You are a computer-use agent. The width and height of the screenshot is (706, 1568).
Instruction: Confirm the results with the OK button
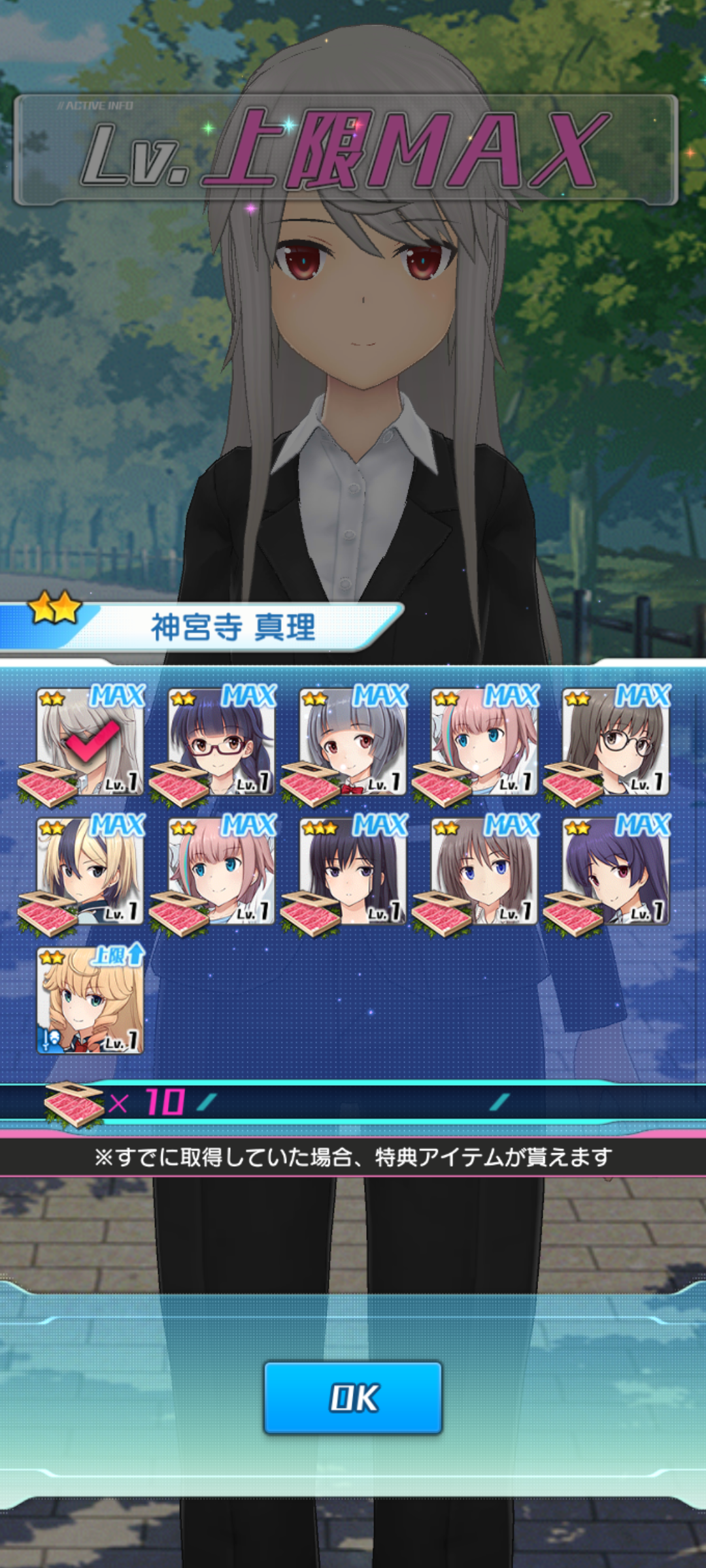coord(353,1397)
